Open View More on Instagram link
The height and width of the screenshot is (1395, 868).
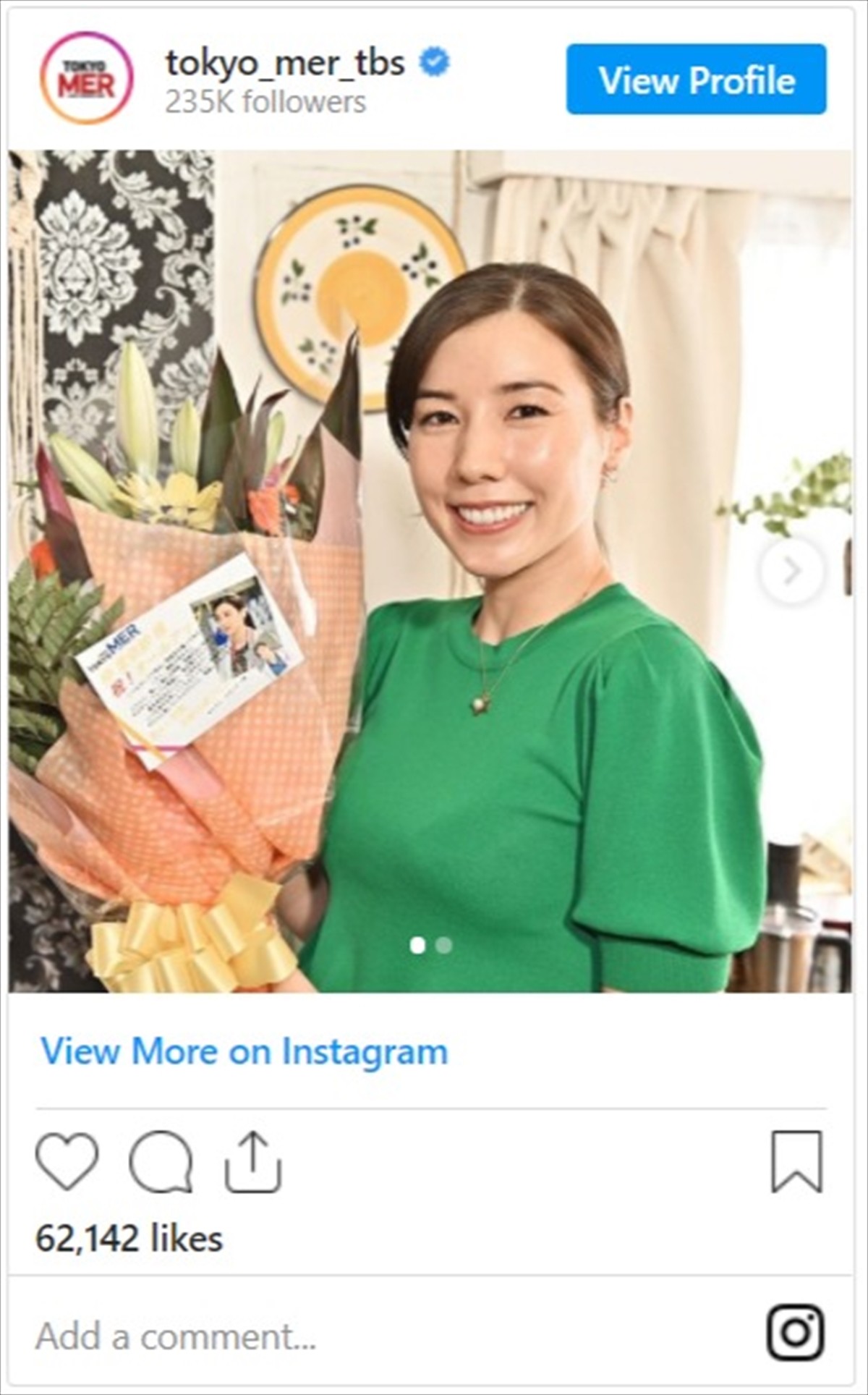pyautogui.click(x=244, y=1051)
